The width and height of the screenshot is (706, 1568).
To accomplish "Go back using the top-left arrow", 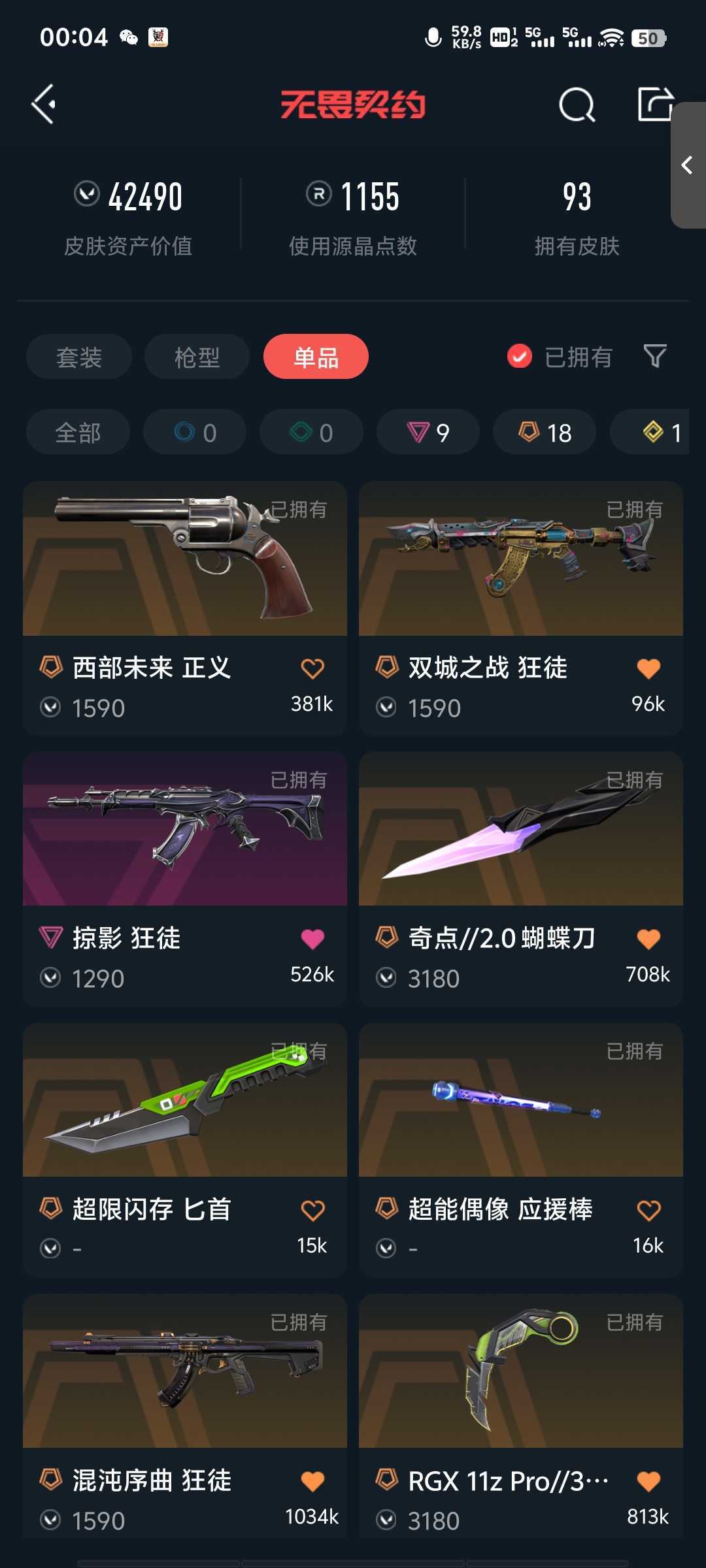I will pos(44,104).
